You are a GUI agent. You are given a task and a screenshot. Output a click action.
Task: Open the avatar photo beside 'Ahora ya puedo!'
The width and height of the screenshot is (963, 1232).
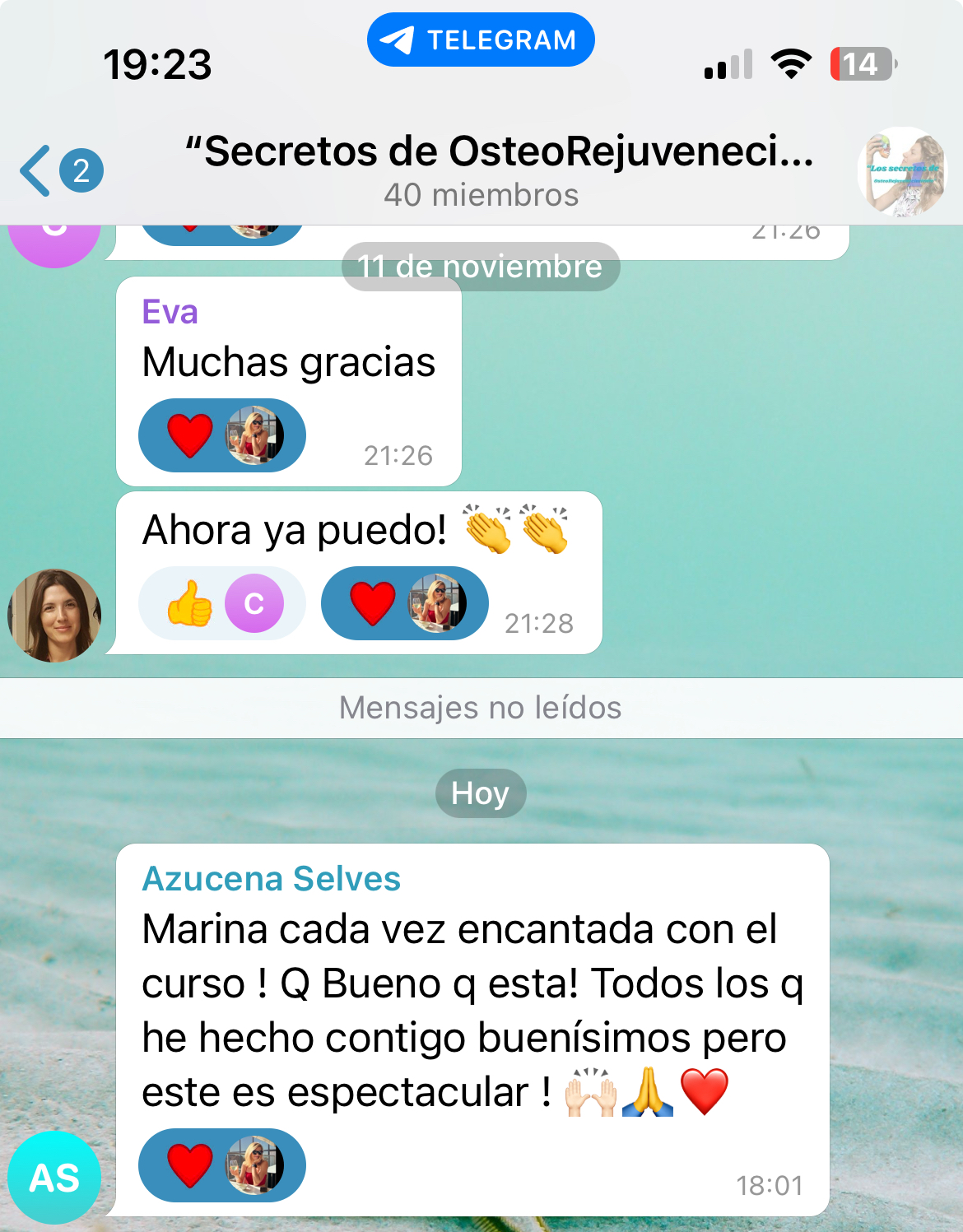(x=54, y=615)
